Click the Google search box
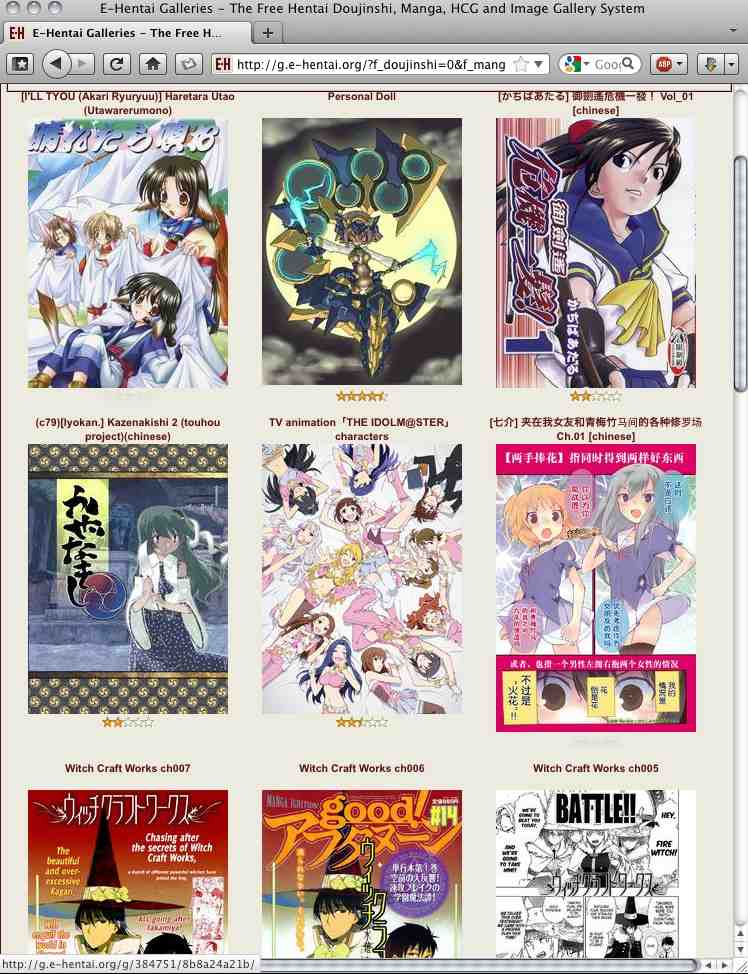The height and width of the screenshot is (974, 748). [x=606, y=65]
